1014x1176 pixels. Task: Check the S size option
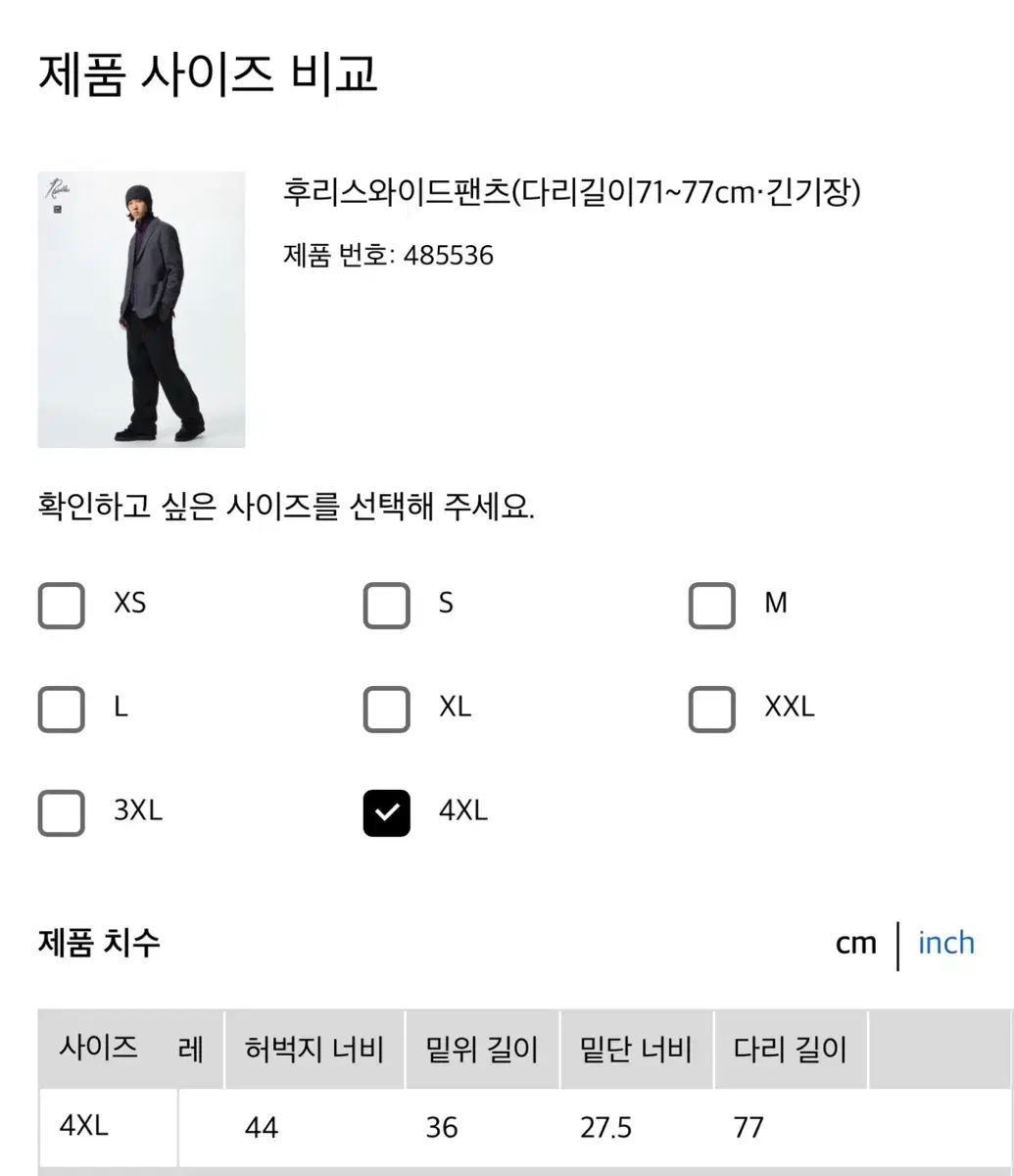point(386,605)
